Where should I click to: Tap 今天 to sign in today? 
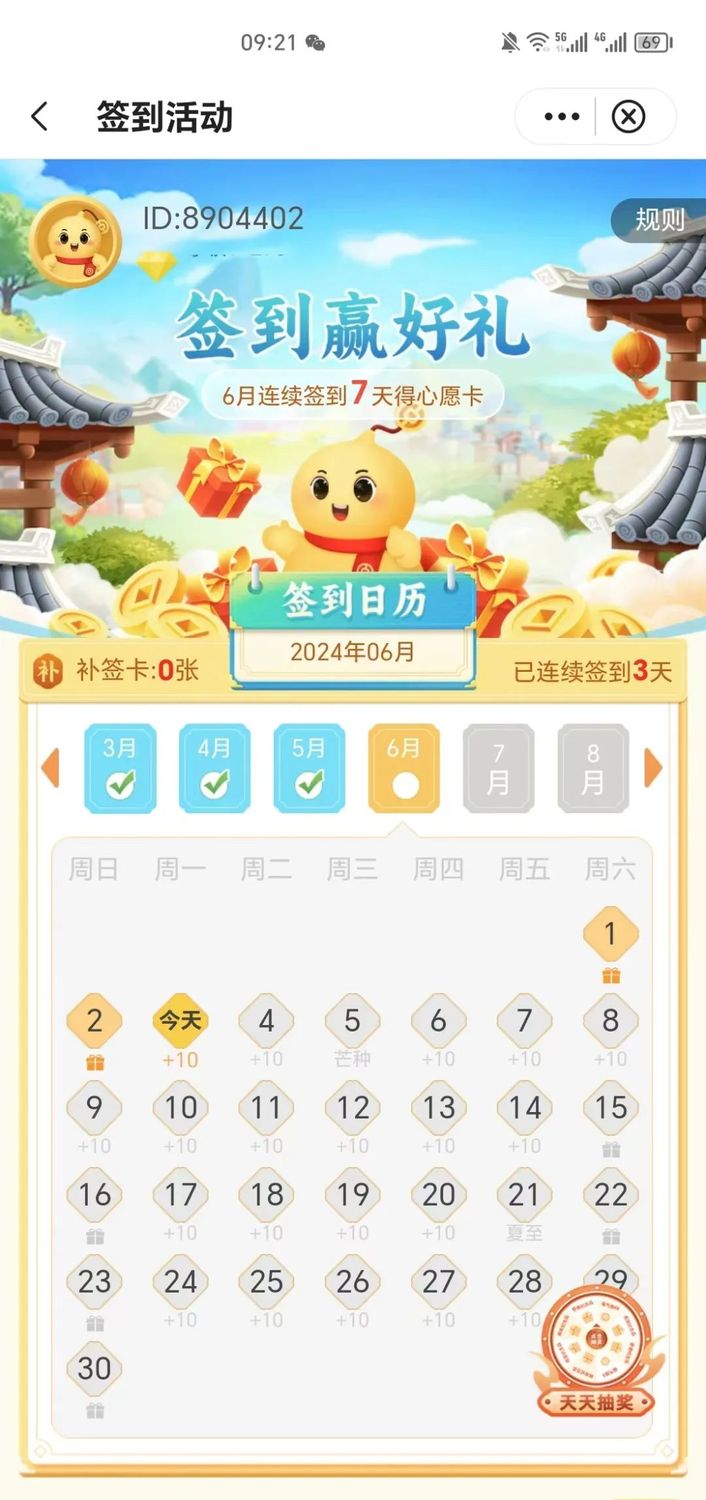[x=181, y=1021]
